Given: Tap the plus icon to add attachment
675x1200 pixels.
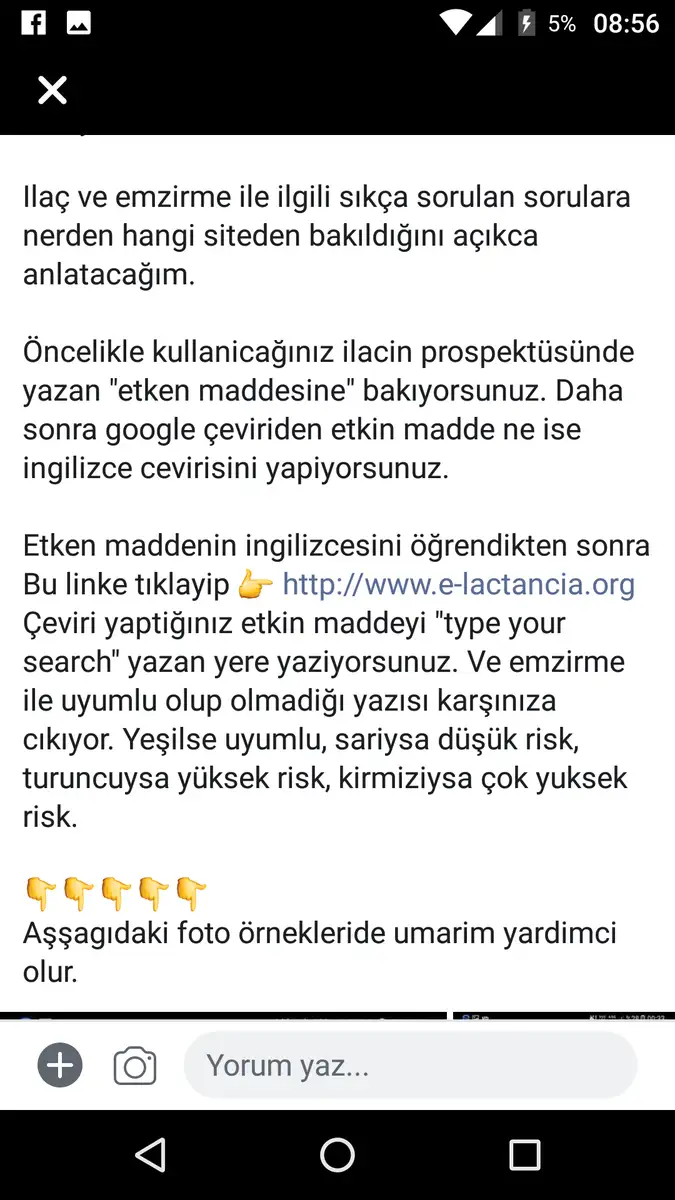Looking at the screenshot, I should [59, 1066].
